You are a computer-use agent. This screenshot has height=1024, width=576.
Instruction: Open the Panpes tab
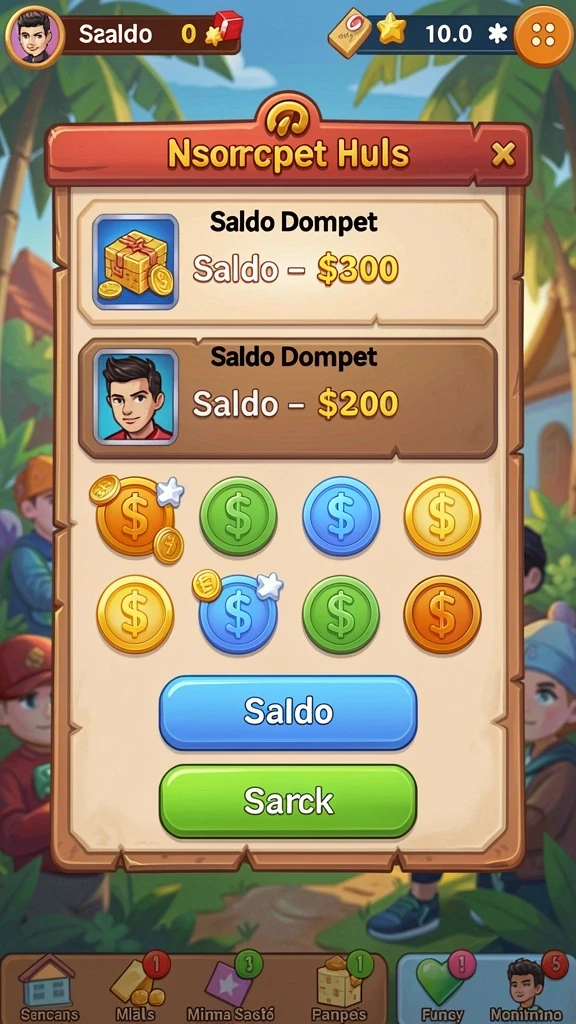(339, 989)
